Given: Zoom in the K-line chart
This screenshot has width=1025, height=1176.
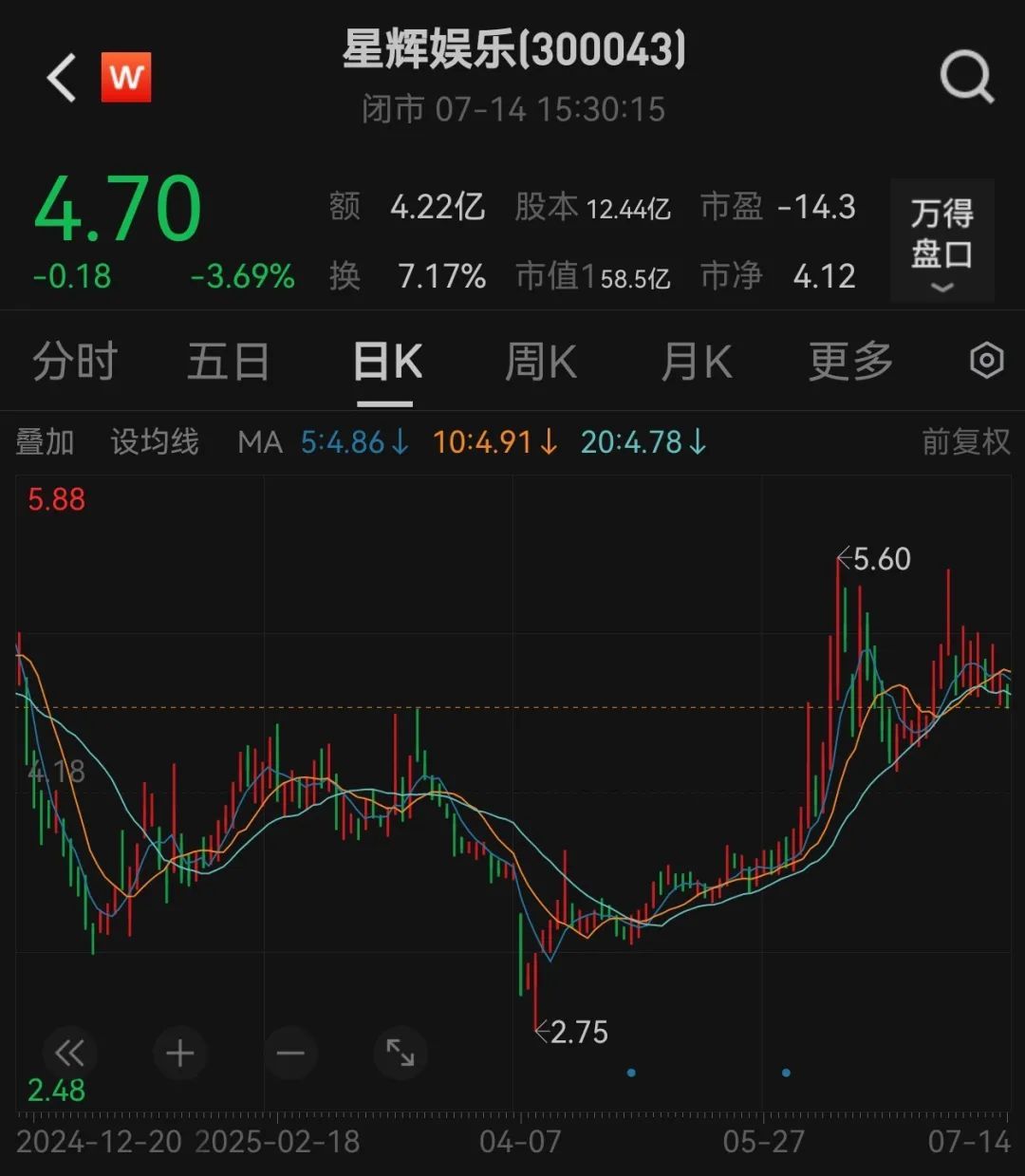Looking at the screenshot, I should click(180, 1053).
